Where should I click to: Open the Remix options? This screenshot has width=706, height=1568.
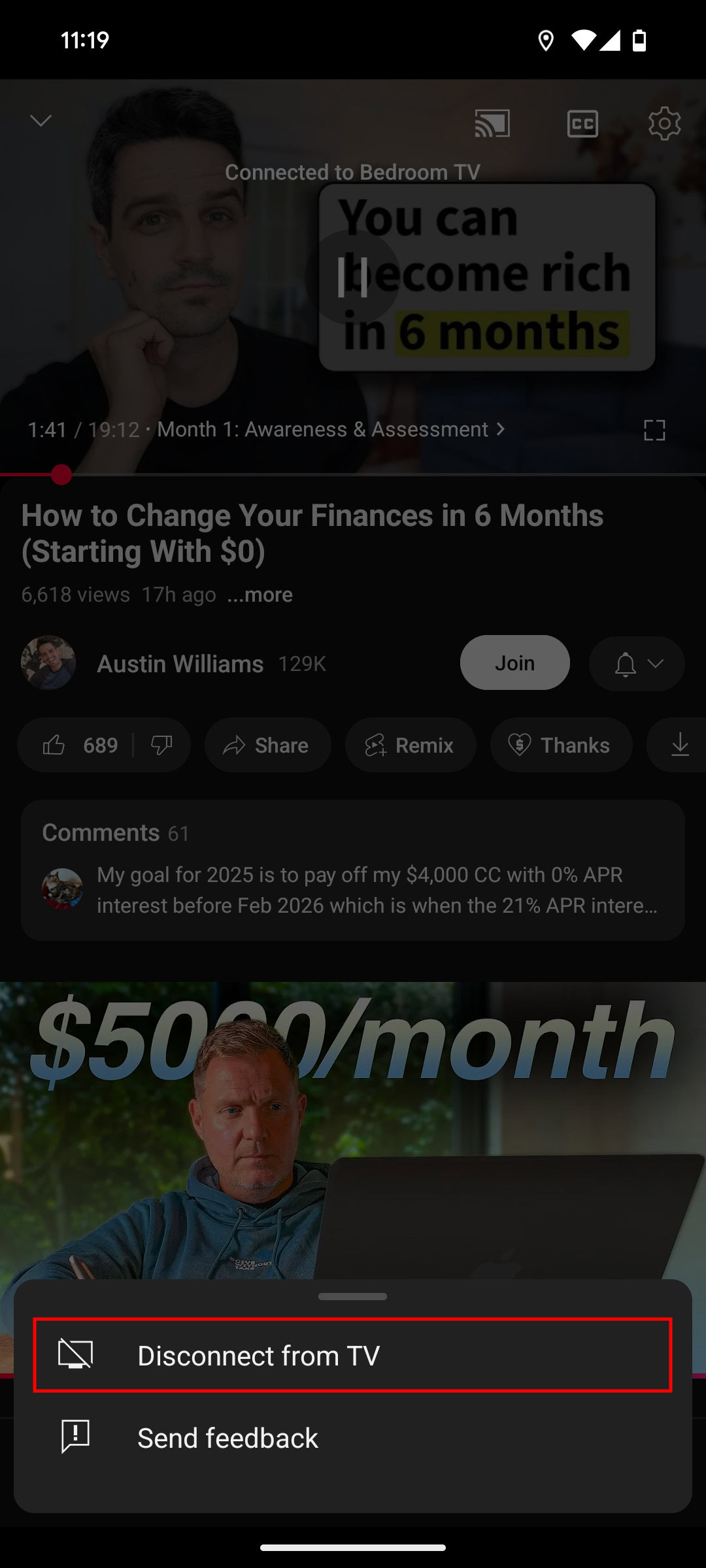410,745
